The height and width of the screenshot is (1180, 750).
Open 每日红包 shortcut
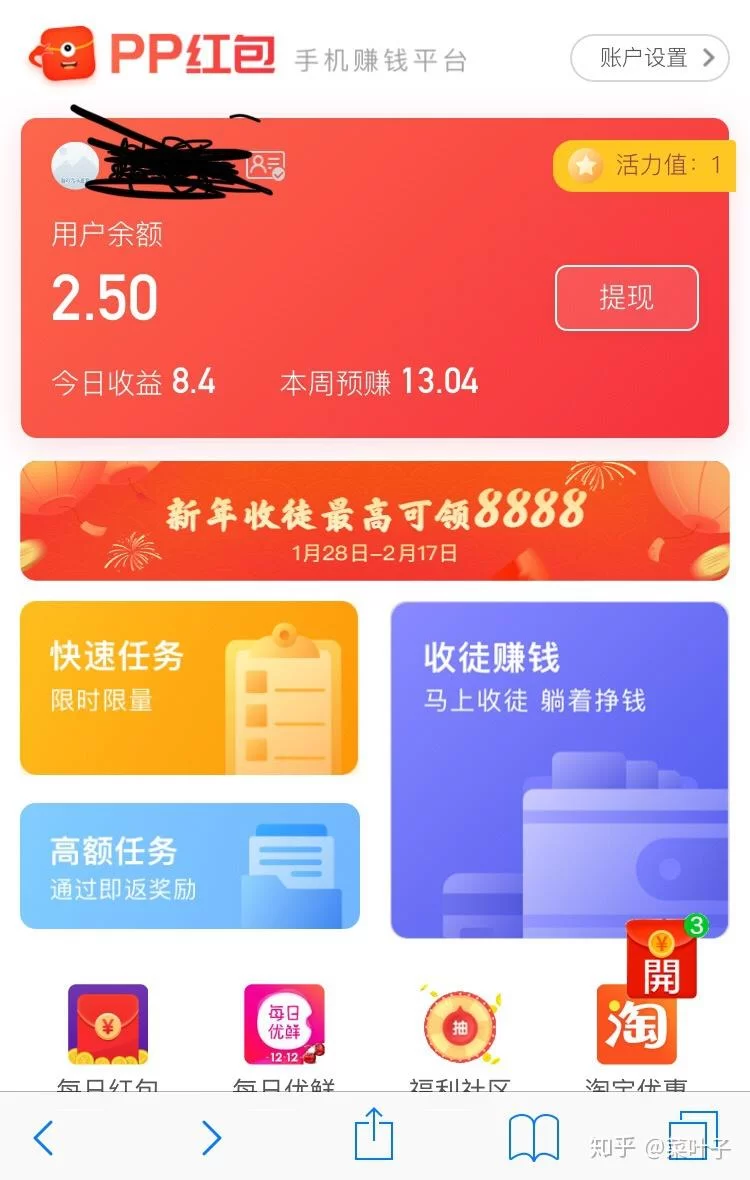(108, 1025)
